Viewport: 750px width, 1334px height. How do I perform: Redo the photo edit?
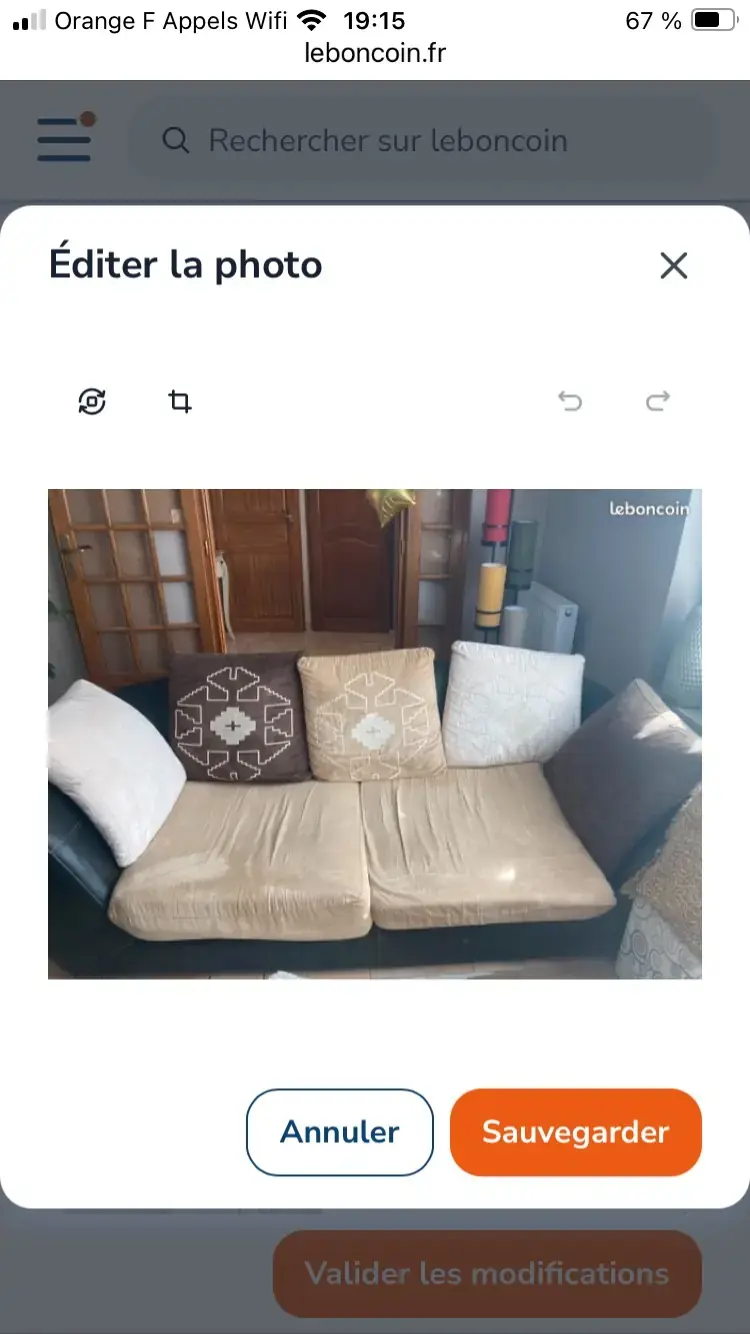tap(658, 402)
